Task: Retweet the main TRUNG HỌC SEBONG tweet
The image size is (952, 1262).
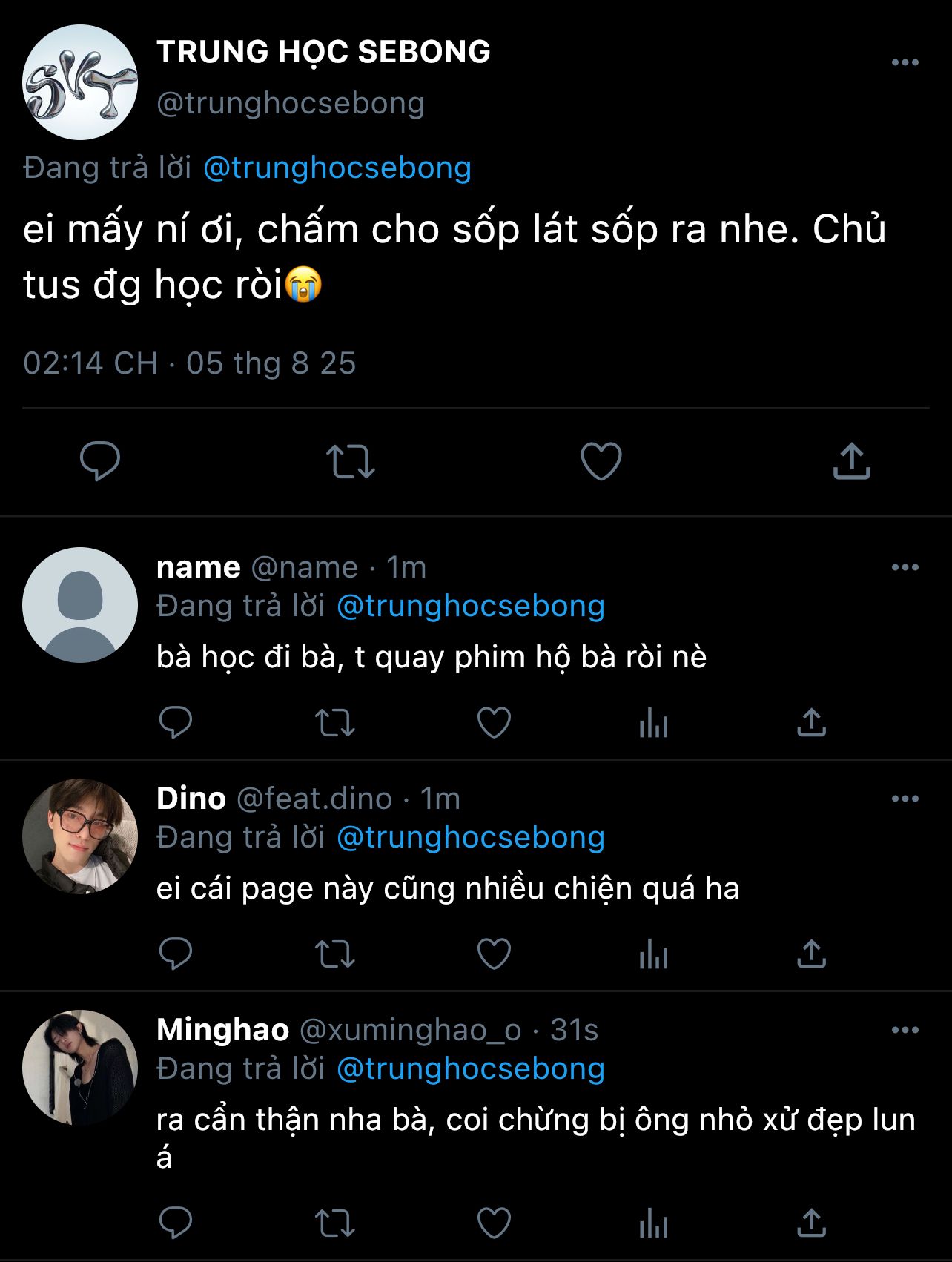Action: (x=351, y=460)
